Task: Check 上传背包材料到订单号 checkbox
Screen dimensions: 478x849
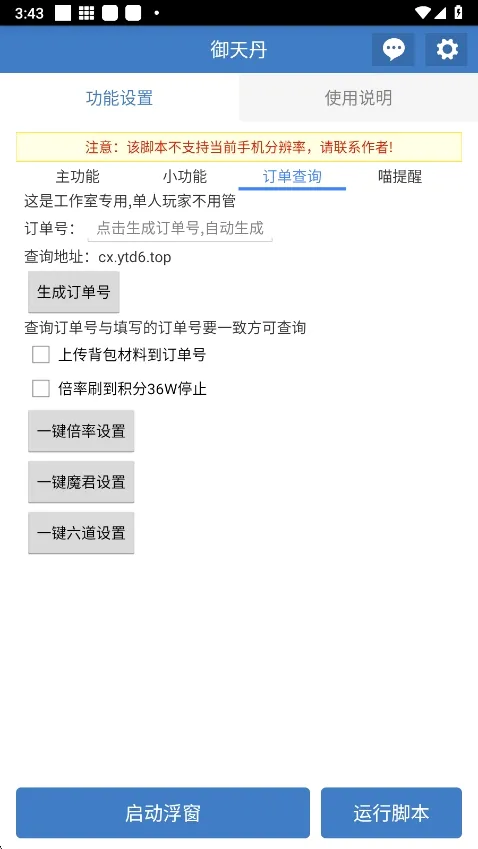Action: tap(41, 355)
